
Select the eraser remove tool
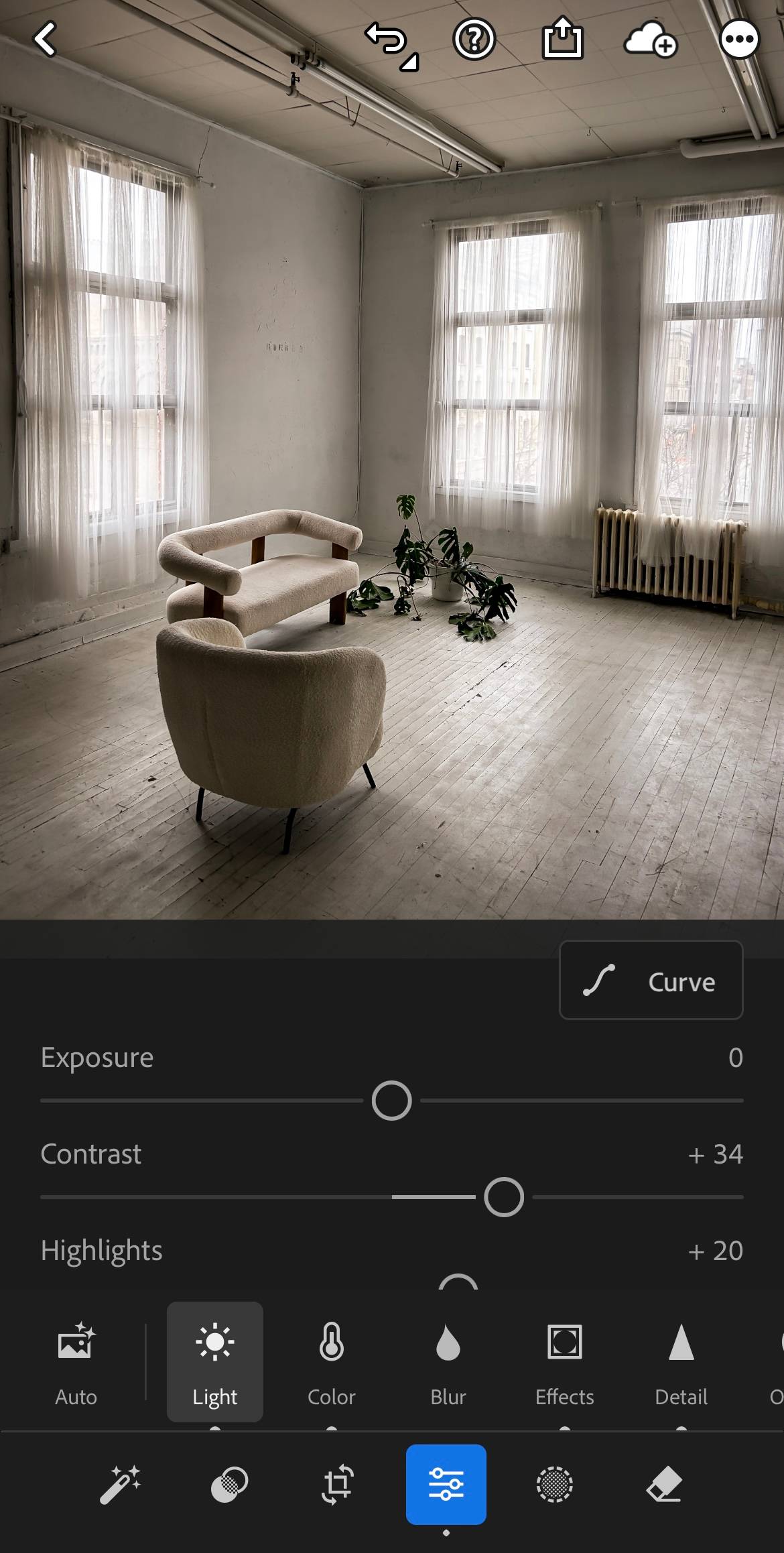coord(663,1484)
